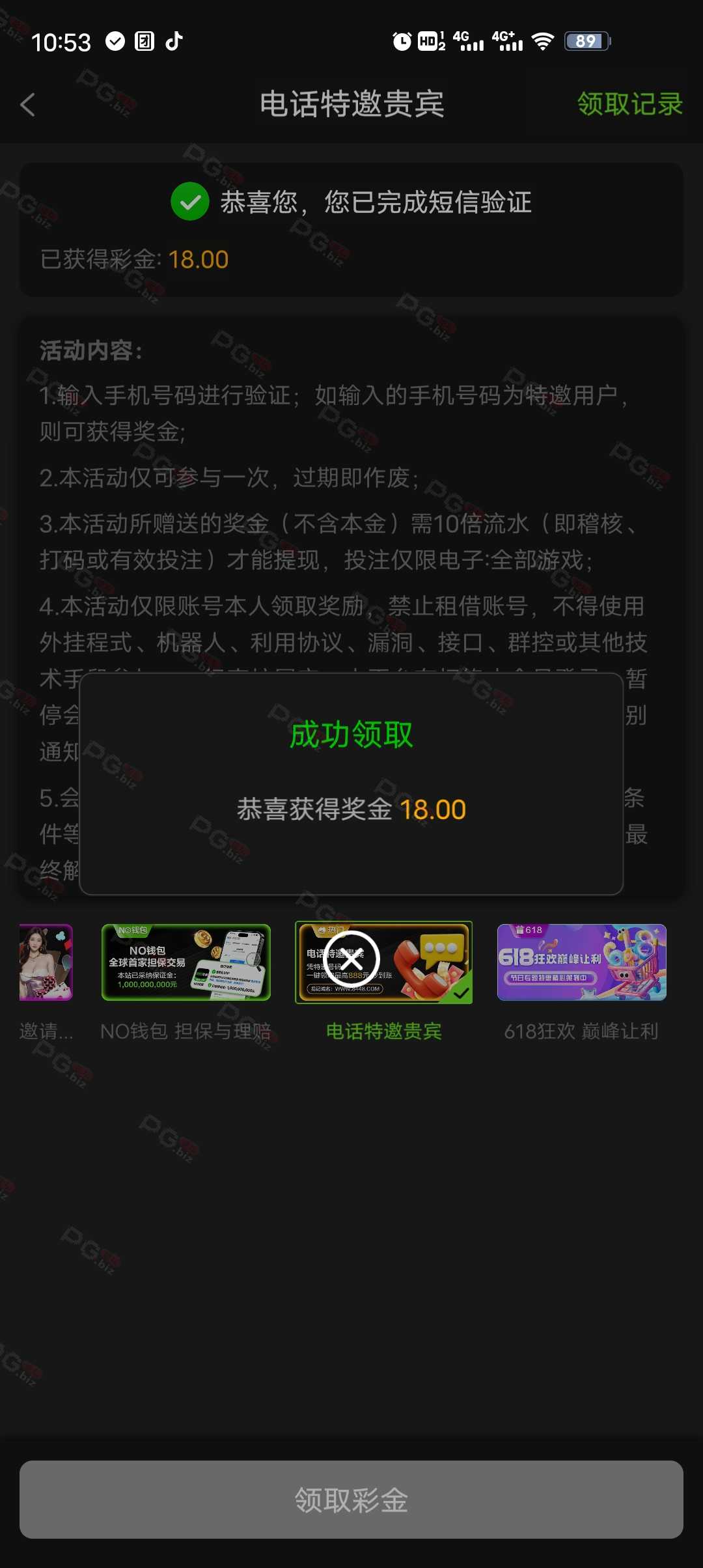The width and height of the screenshot is (703, 1568).
Task: Open the 618狂欢 巅峰让利 promotion
Action: pos(581,962)
